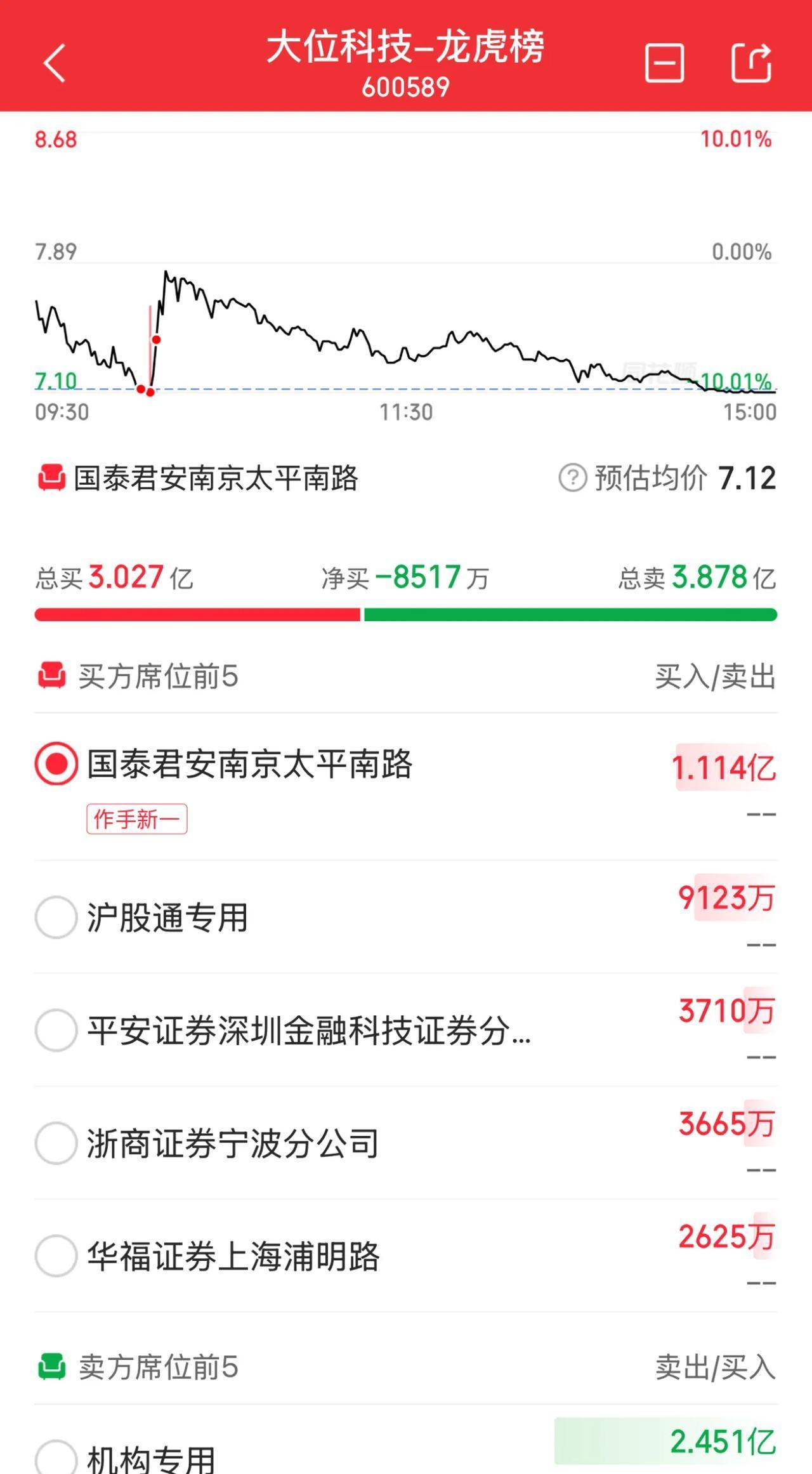Tap the 作手新一 label tag
The width and height of the screenshot is (812, 1474).
click(137, 819)
